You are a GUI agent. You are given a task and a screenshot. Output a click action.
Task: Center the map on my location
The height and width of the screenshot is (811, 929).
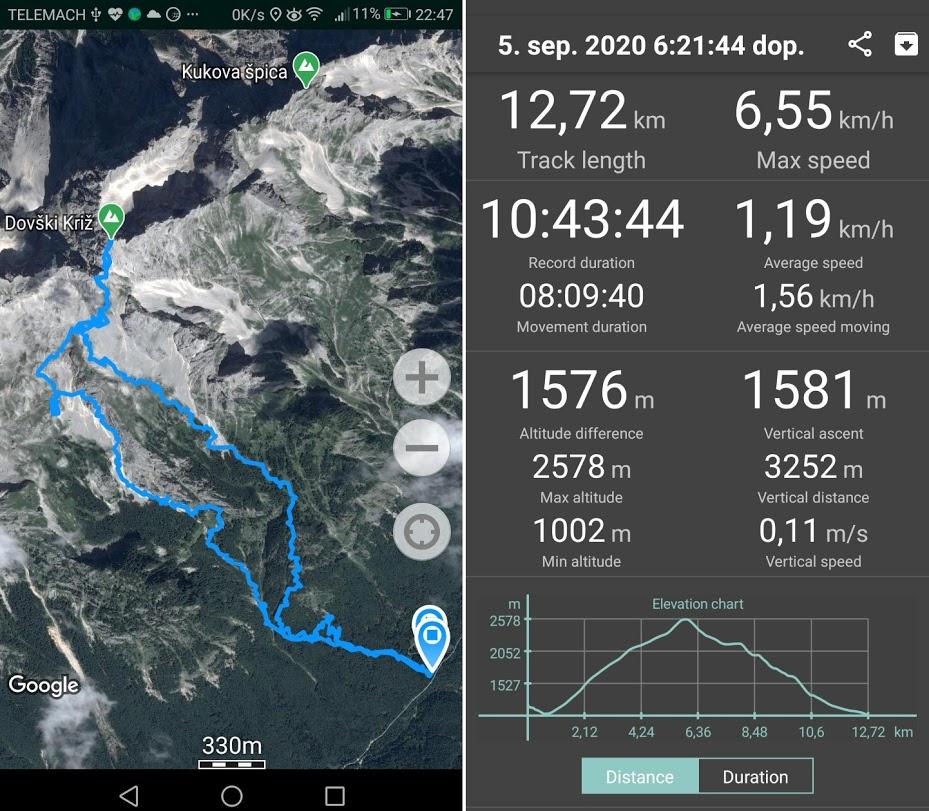[x=421, y=531]
